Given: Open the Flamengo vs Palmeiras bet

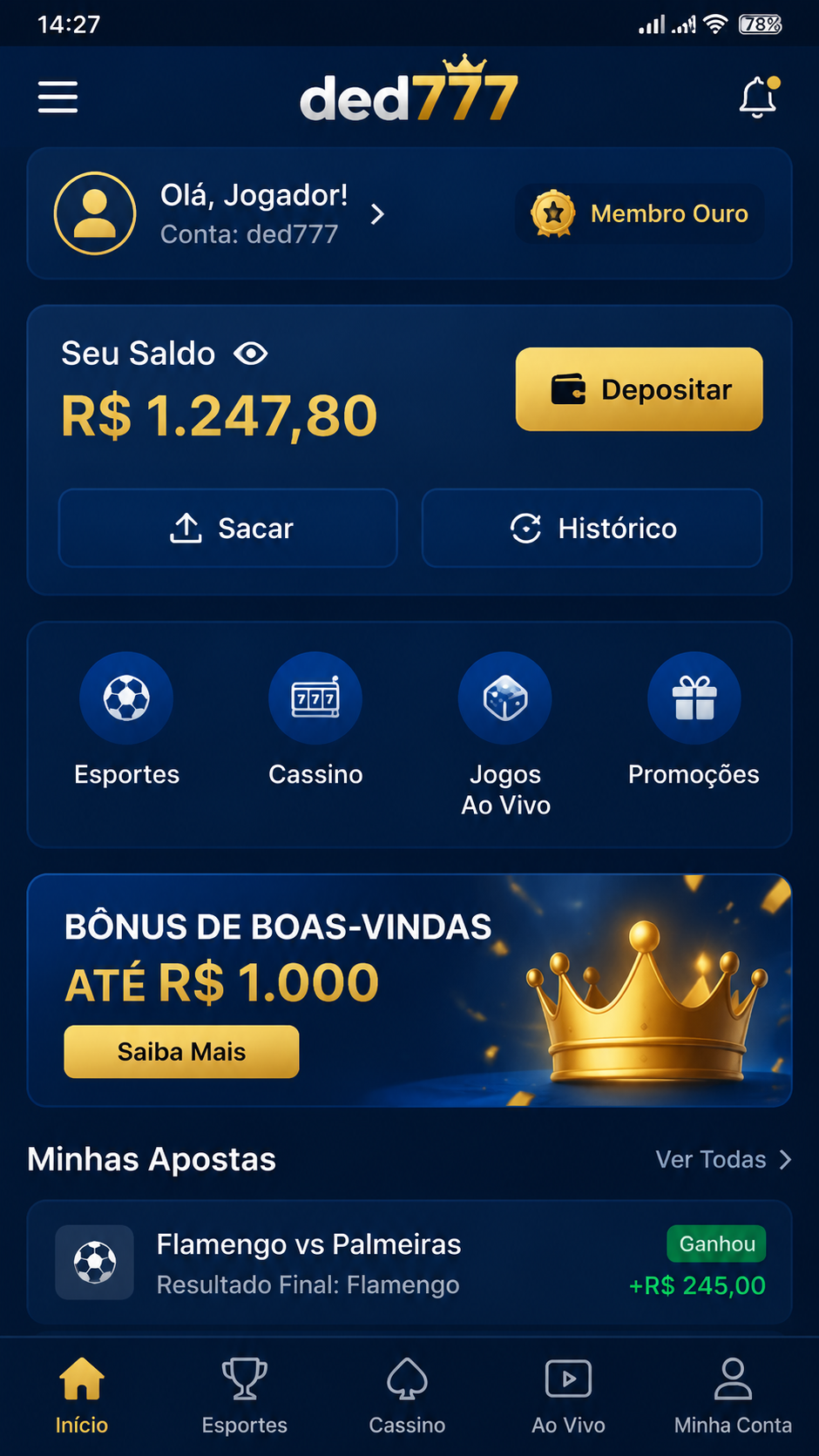Looking at the screenshot, I should [x=409, y=1263].
